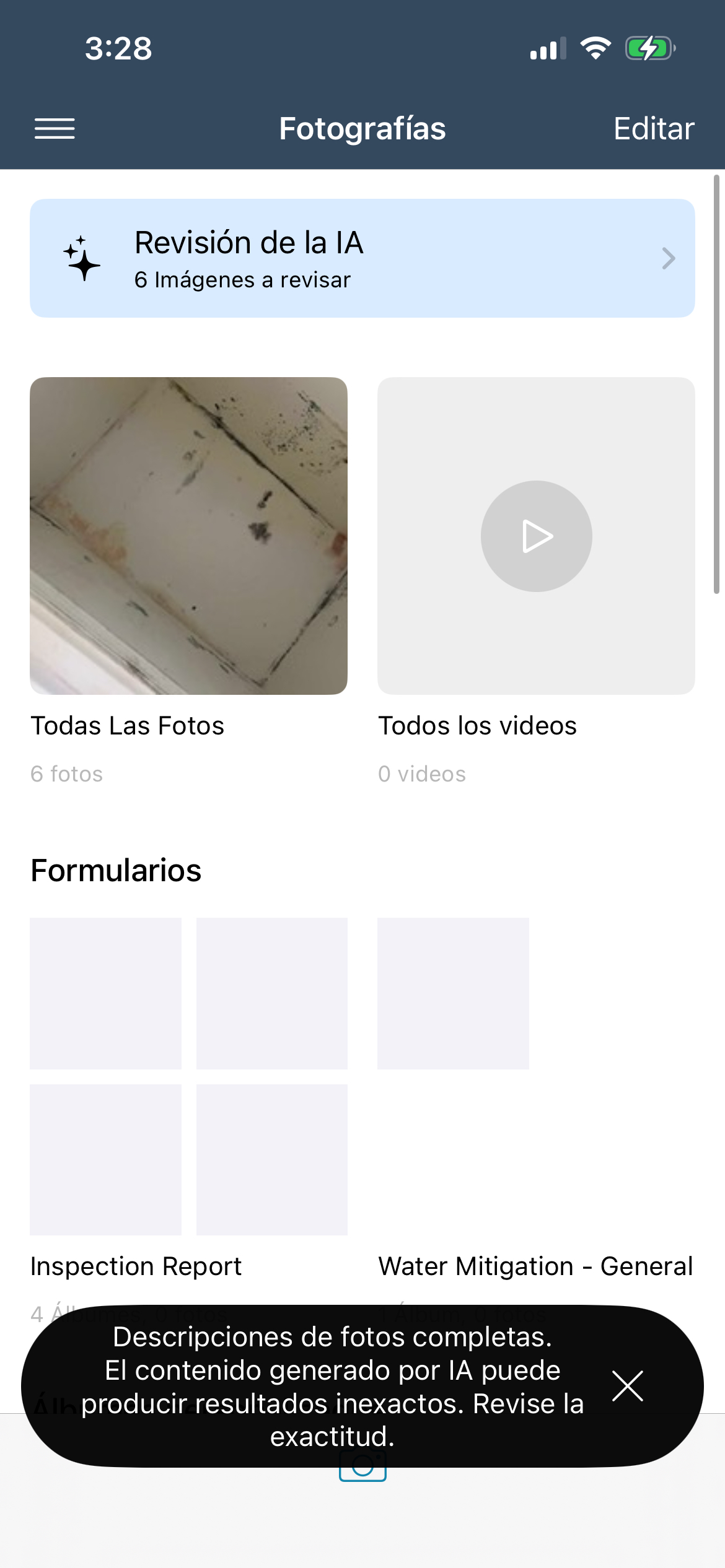Open the Inspection Report form album
Viewport: 725px width, 1568px height.
click(x=188, y=1076)
